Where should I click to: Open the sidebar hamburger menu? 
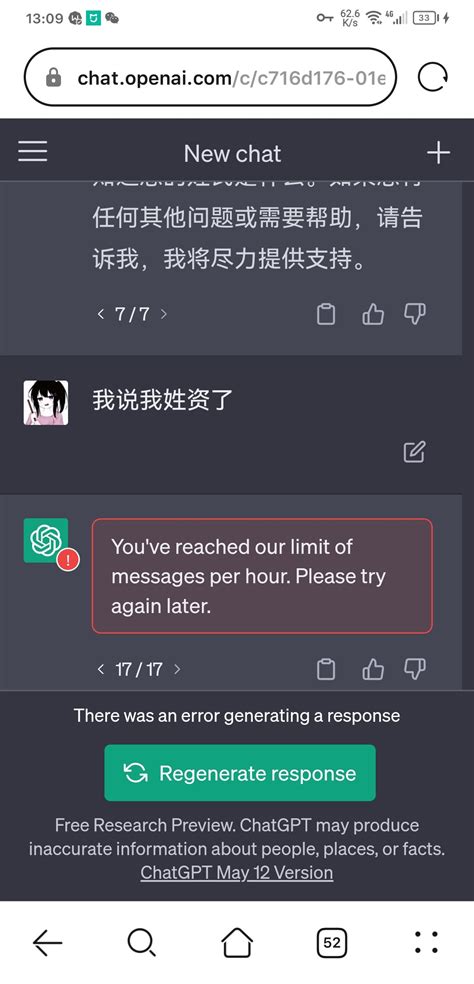[x=33, y=152]
